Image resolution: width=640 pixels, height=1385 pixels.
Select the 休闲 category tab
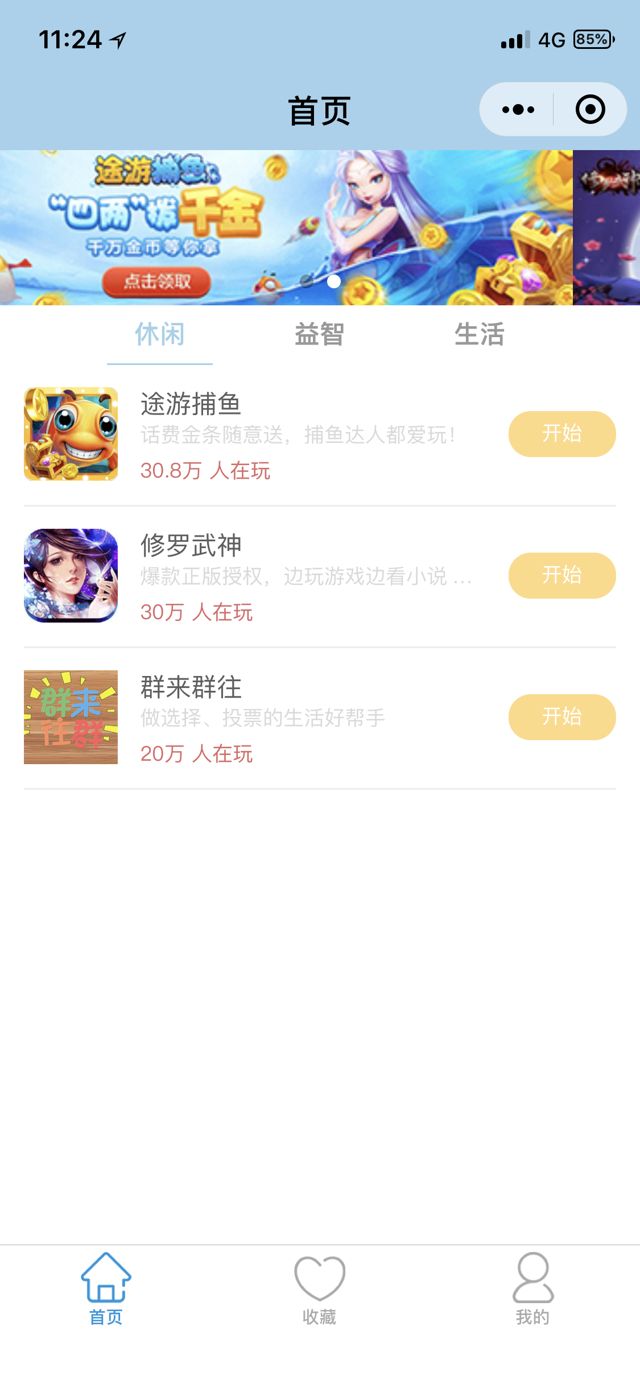160,334
